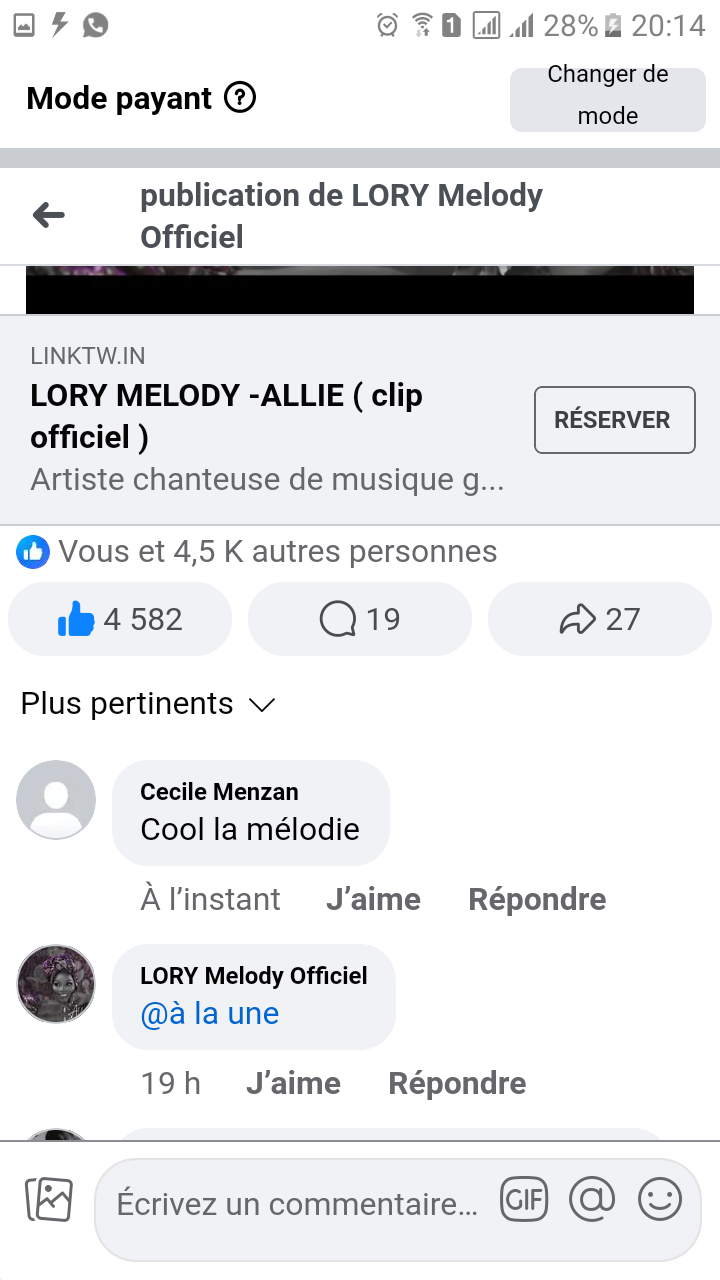Open the GIF picker

pos(524,1198)
